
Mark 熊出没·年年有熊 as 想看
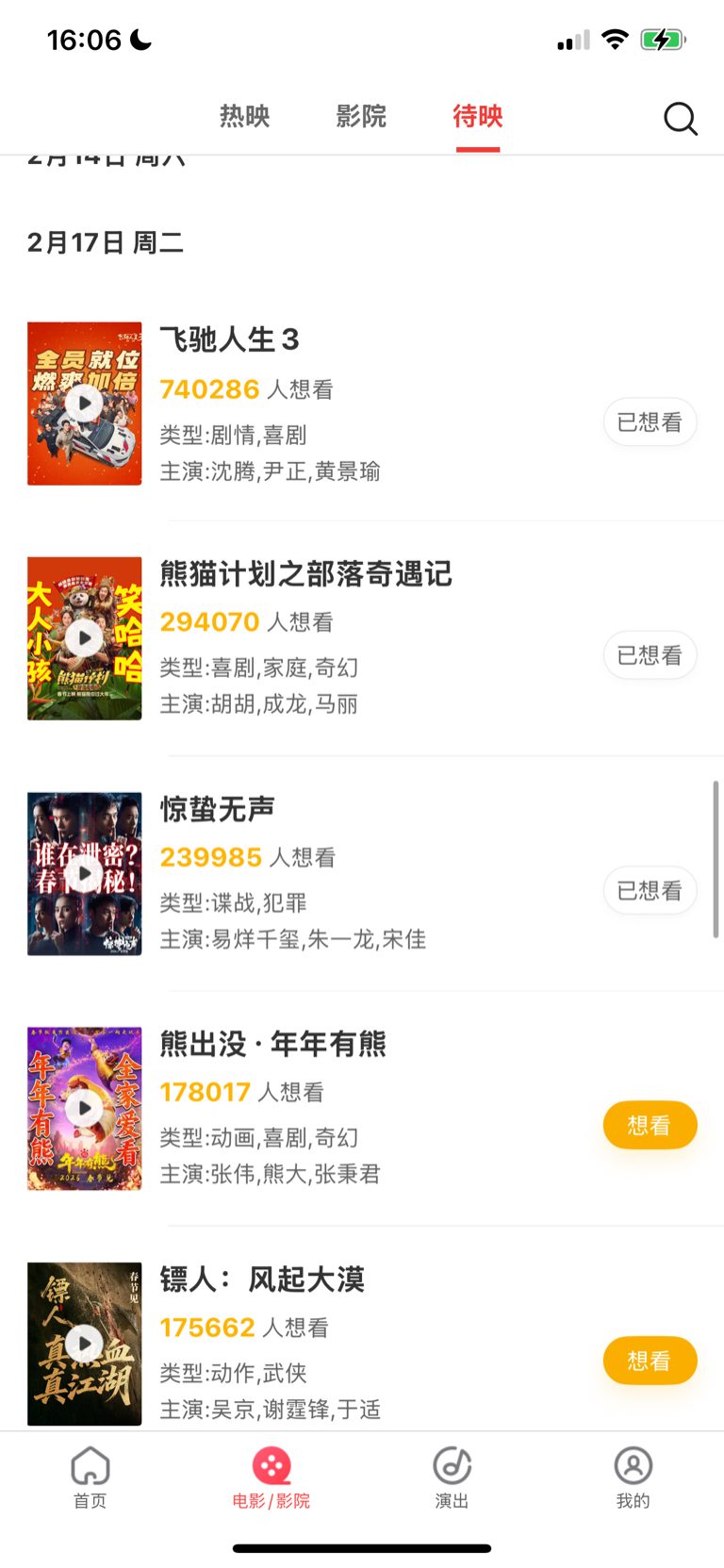click(x=650, y=1125)
